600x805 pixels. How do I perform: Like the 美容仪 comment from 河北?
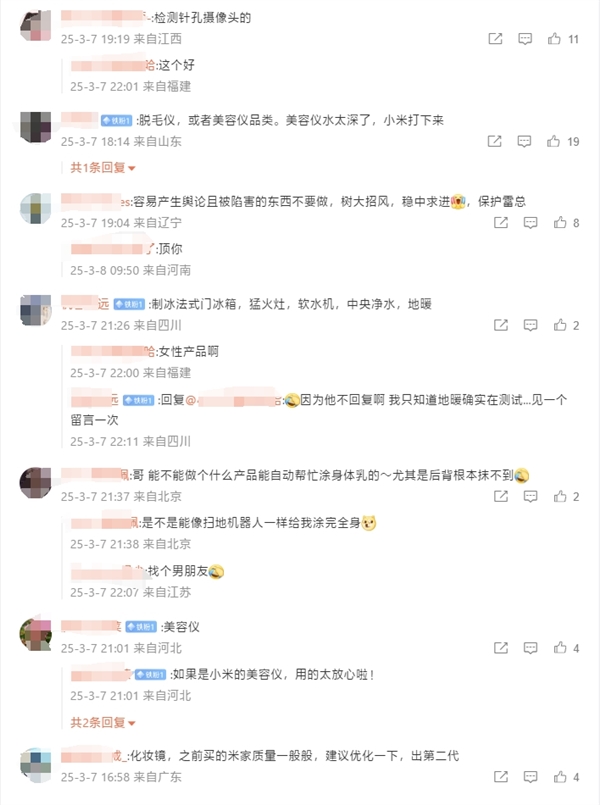(x=555, y=648)
